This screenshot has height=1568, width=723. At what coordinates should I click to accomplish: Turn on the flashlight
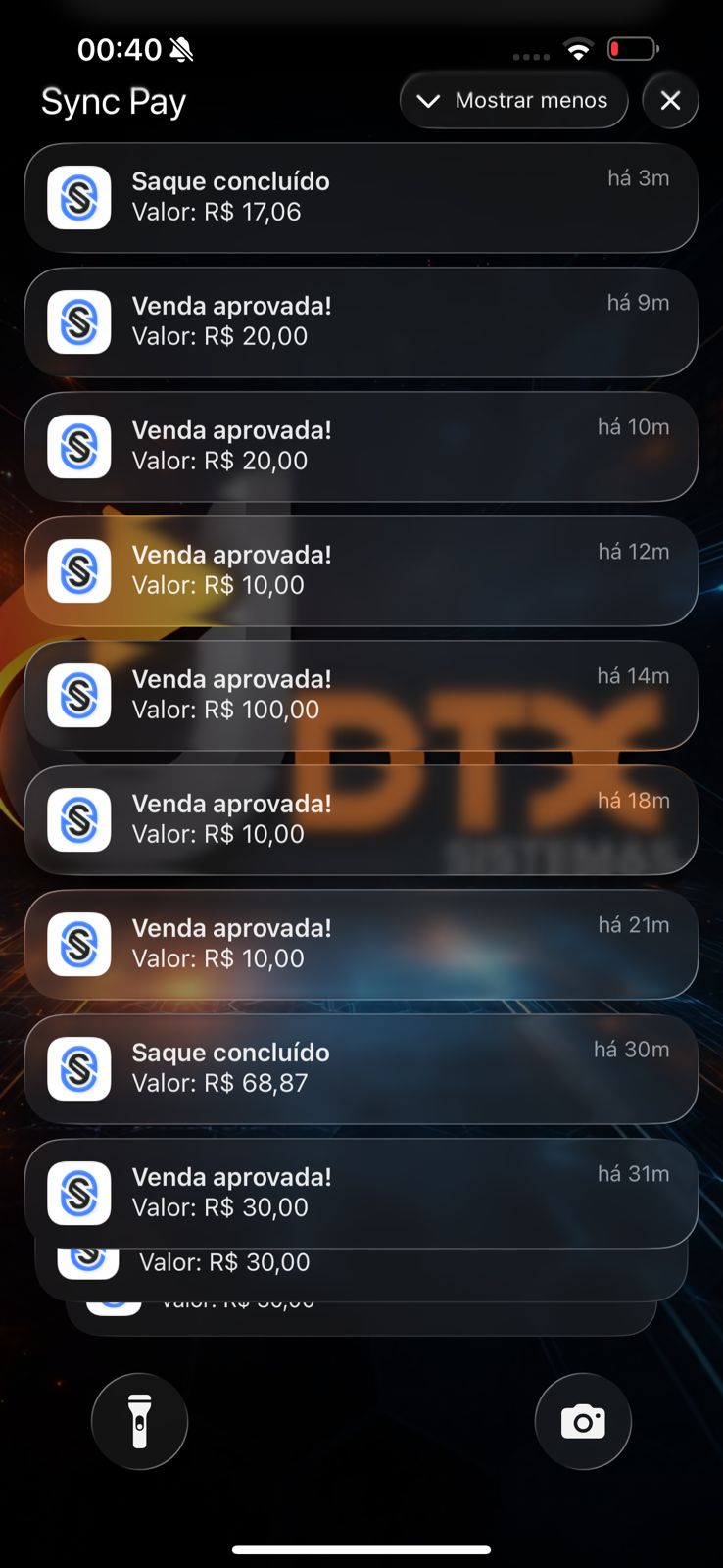[138, 1421]
